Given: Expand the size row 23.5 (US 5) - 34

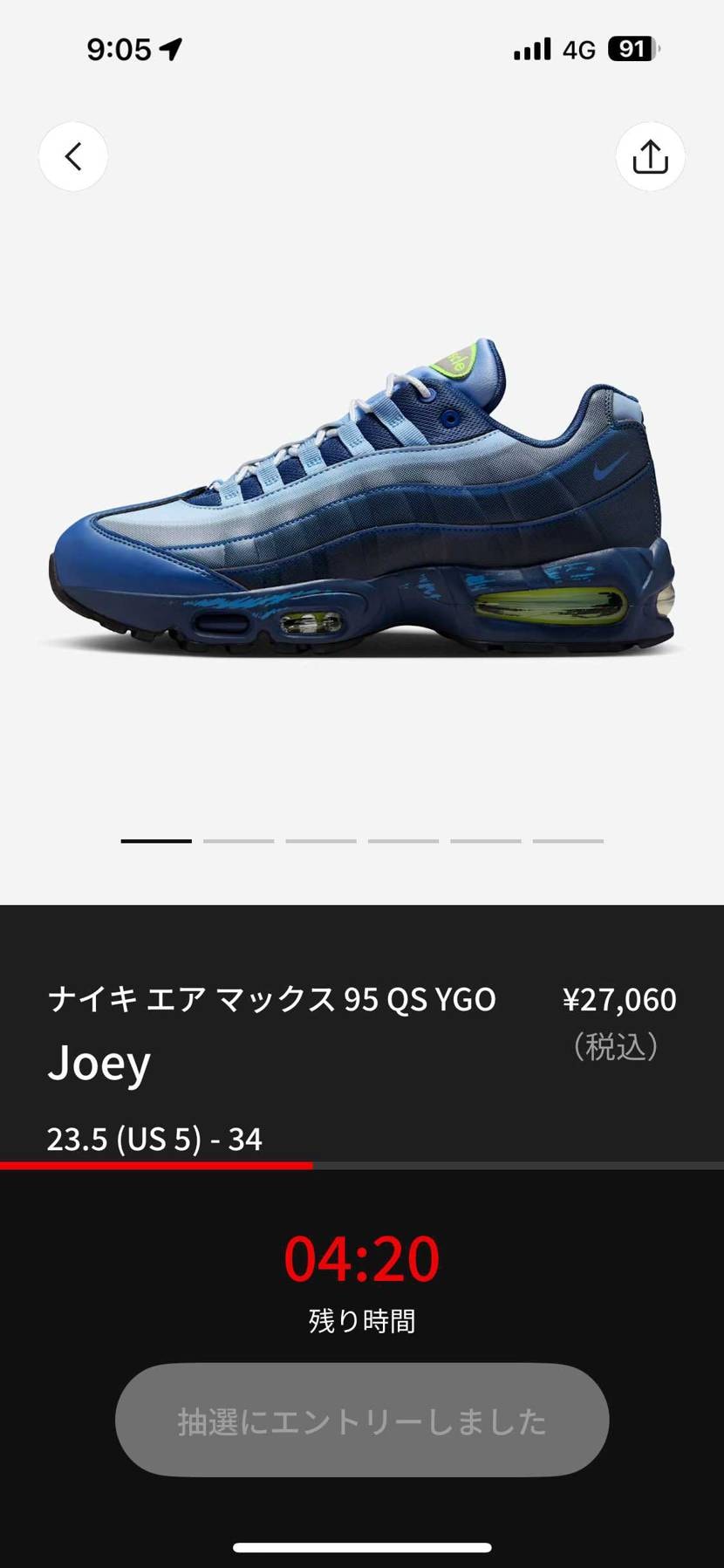Looking at the screenshot, I should click(x=154, y=1139).
